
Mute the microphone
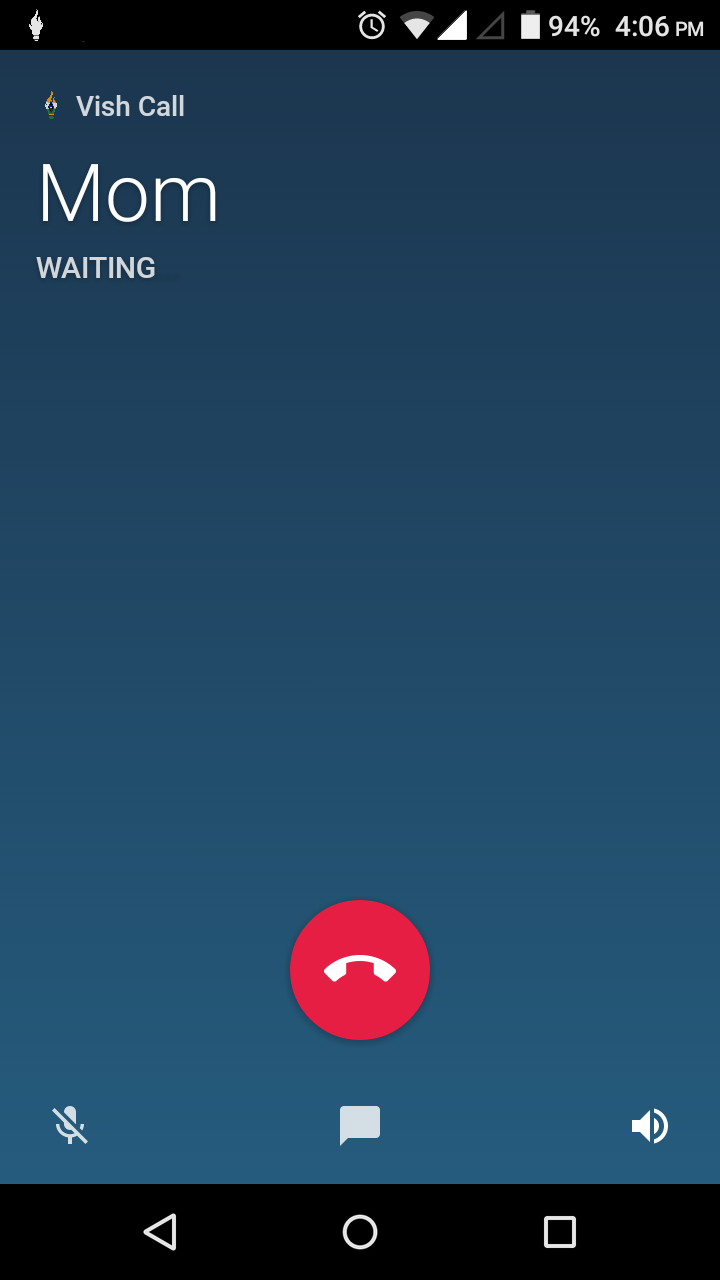[x=70, y=1126]
